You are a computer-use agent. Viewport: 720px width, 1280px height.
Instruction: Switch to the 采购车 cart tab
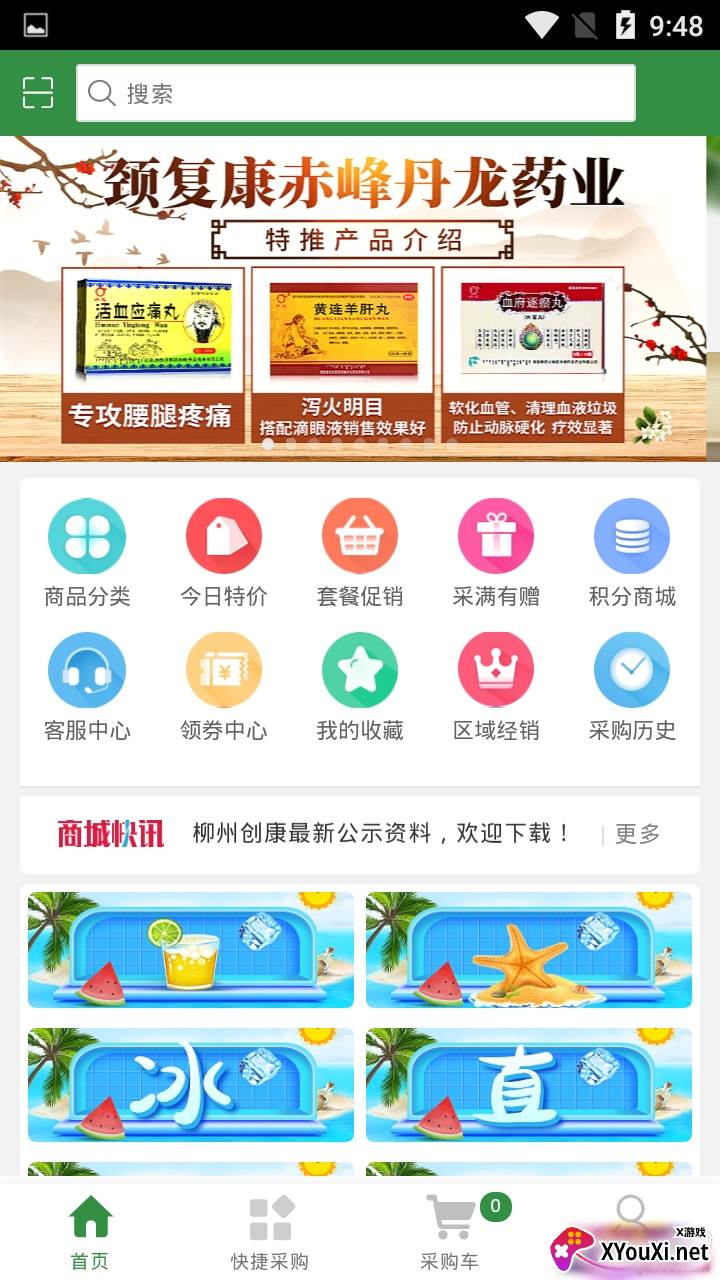[450, 1232]
